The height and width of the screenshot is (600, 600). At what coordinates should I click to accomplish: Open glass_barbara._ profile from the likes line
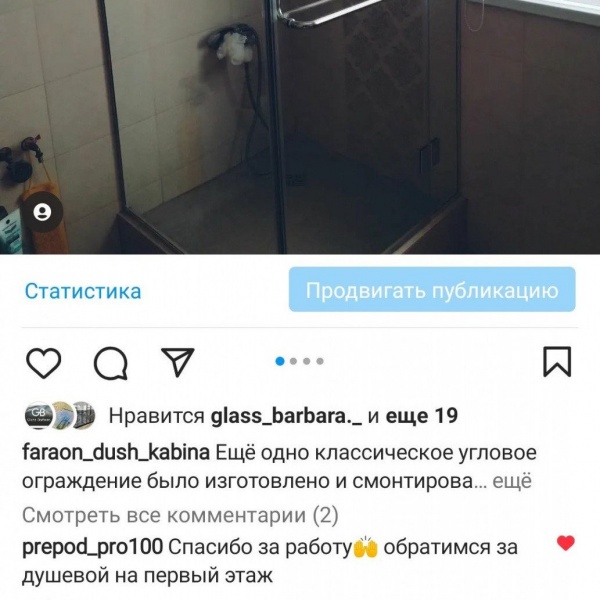click(286, 416)
